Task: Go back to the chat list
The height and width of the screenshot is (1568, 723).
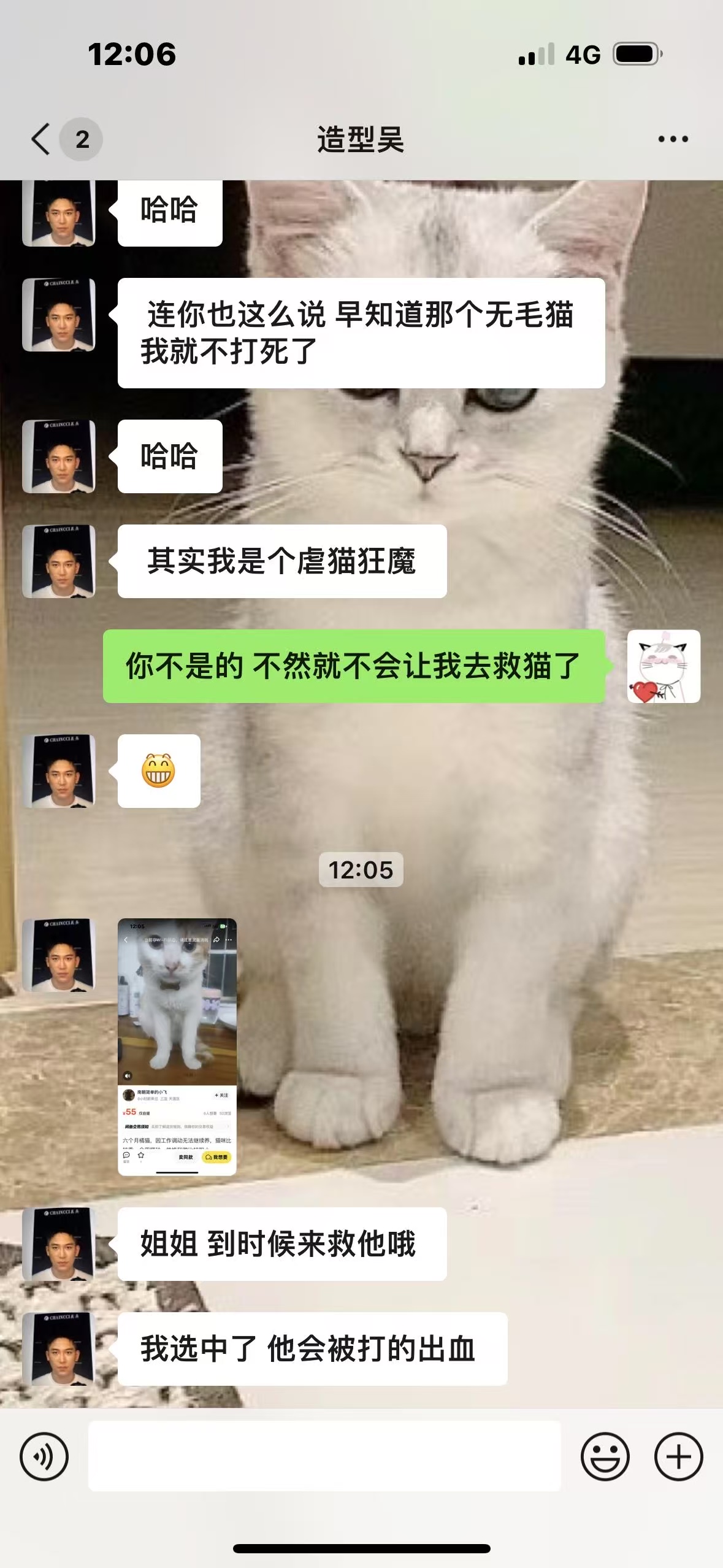Action: 42,139
